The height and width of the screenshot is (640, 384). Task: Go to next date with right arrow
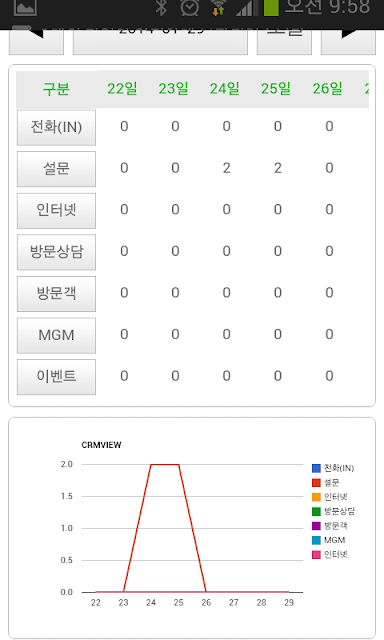[x=348, y=42]
